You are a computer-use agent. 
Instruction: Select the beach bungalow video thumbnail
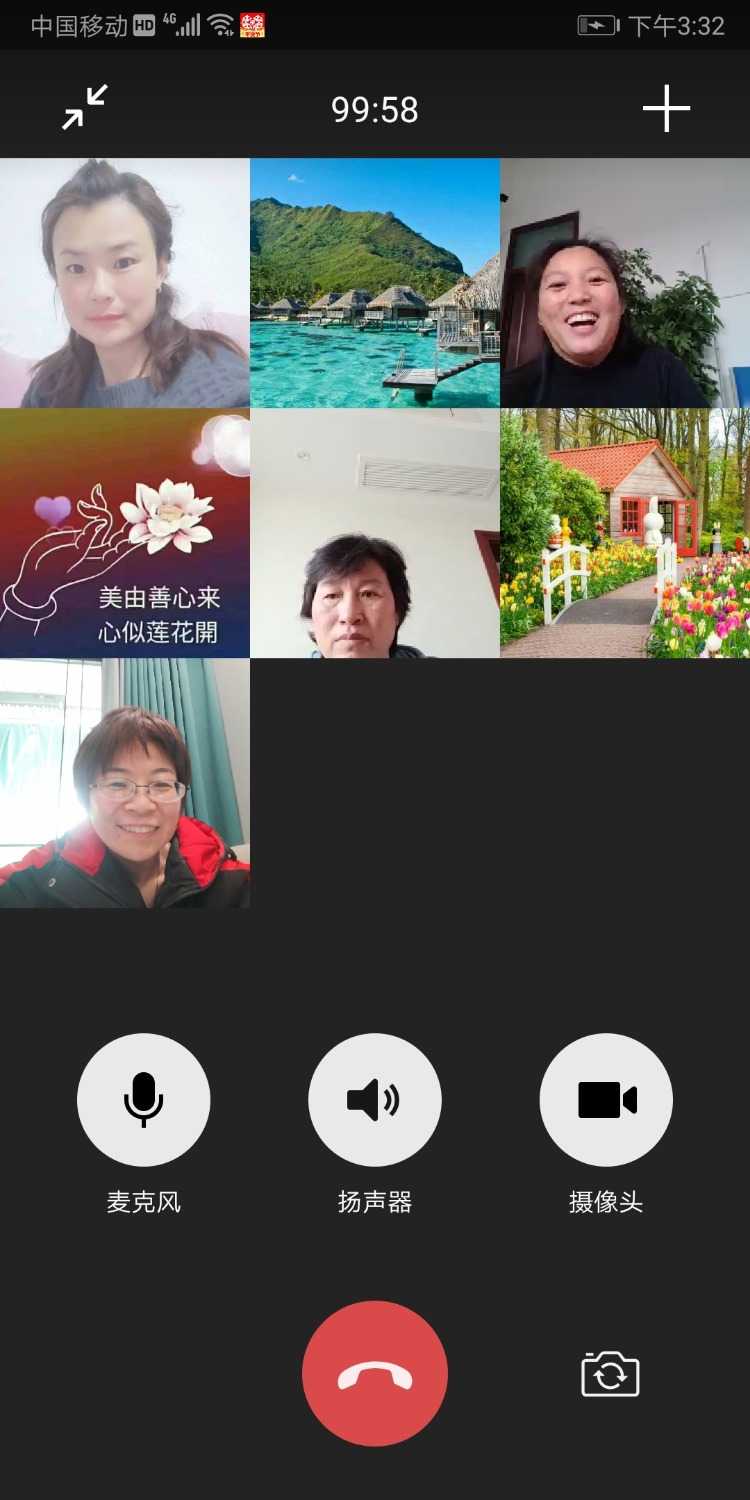(375, 282)
